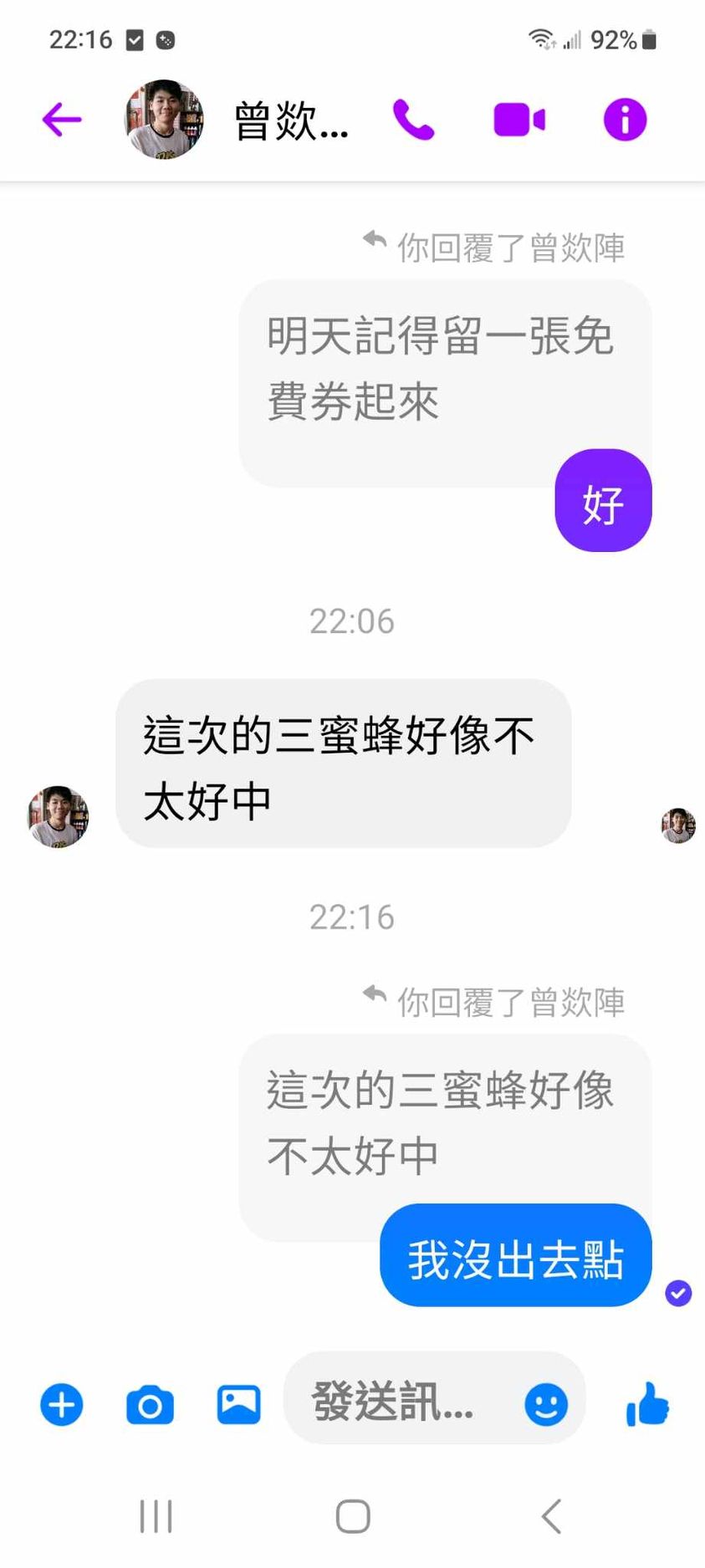Viewport: 705px width, 1568px height.
Task: Open the photo gallery picker
Action: tap(239, 1404)
